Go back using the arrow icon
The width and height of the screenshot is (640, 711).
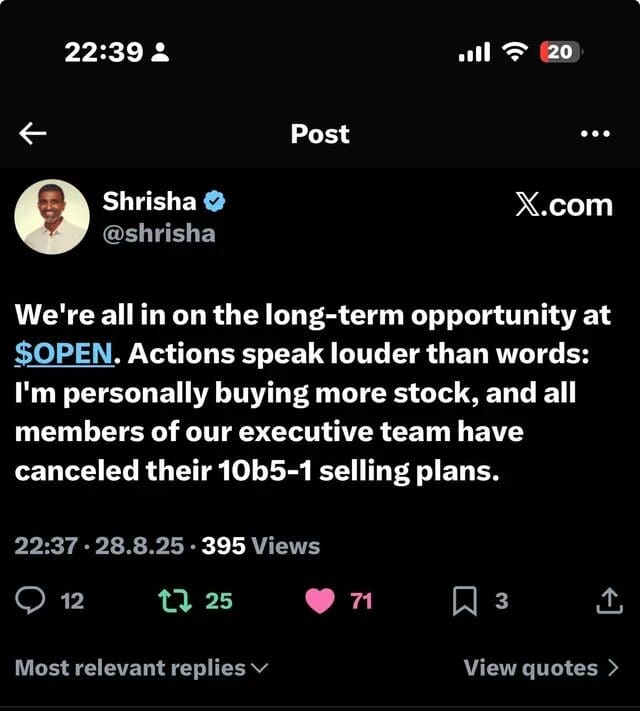pyautogui.click(x=33, y=134)
